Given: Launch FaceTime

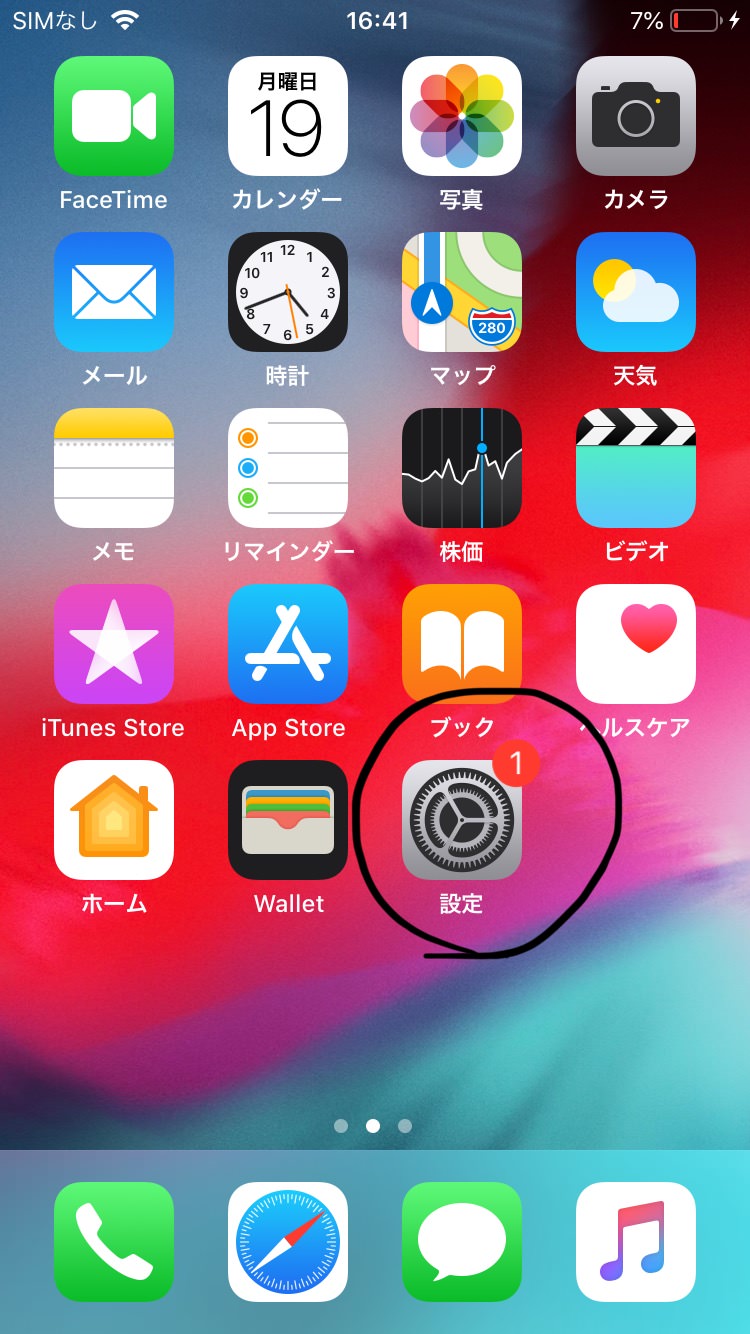Looking at the screenshot, I should (x=114, y=116).
